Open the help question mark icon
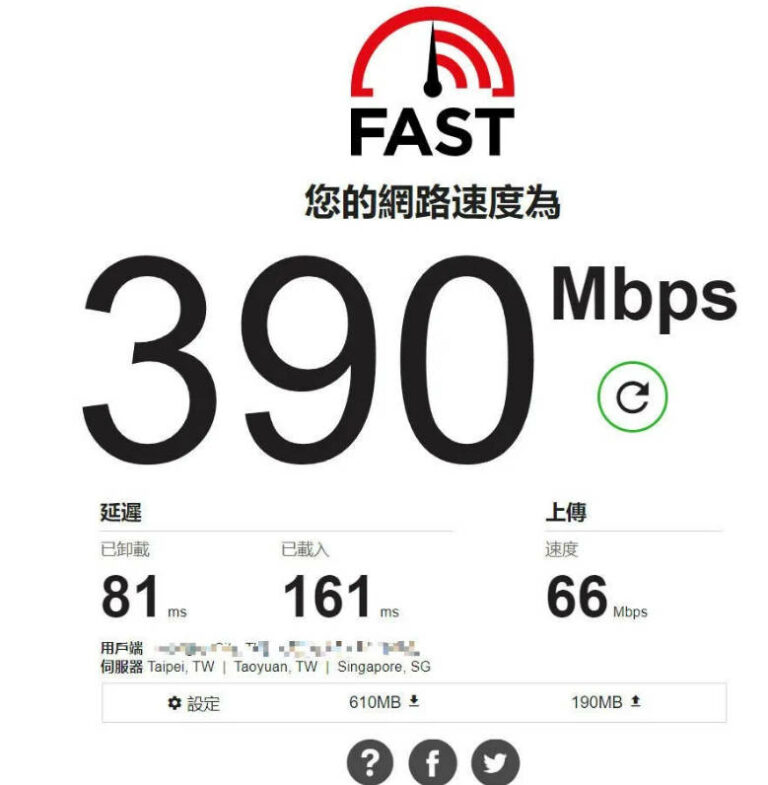This screenshot has width=768, height=785. [371, 763]
